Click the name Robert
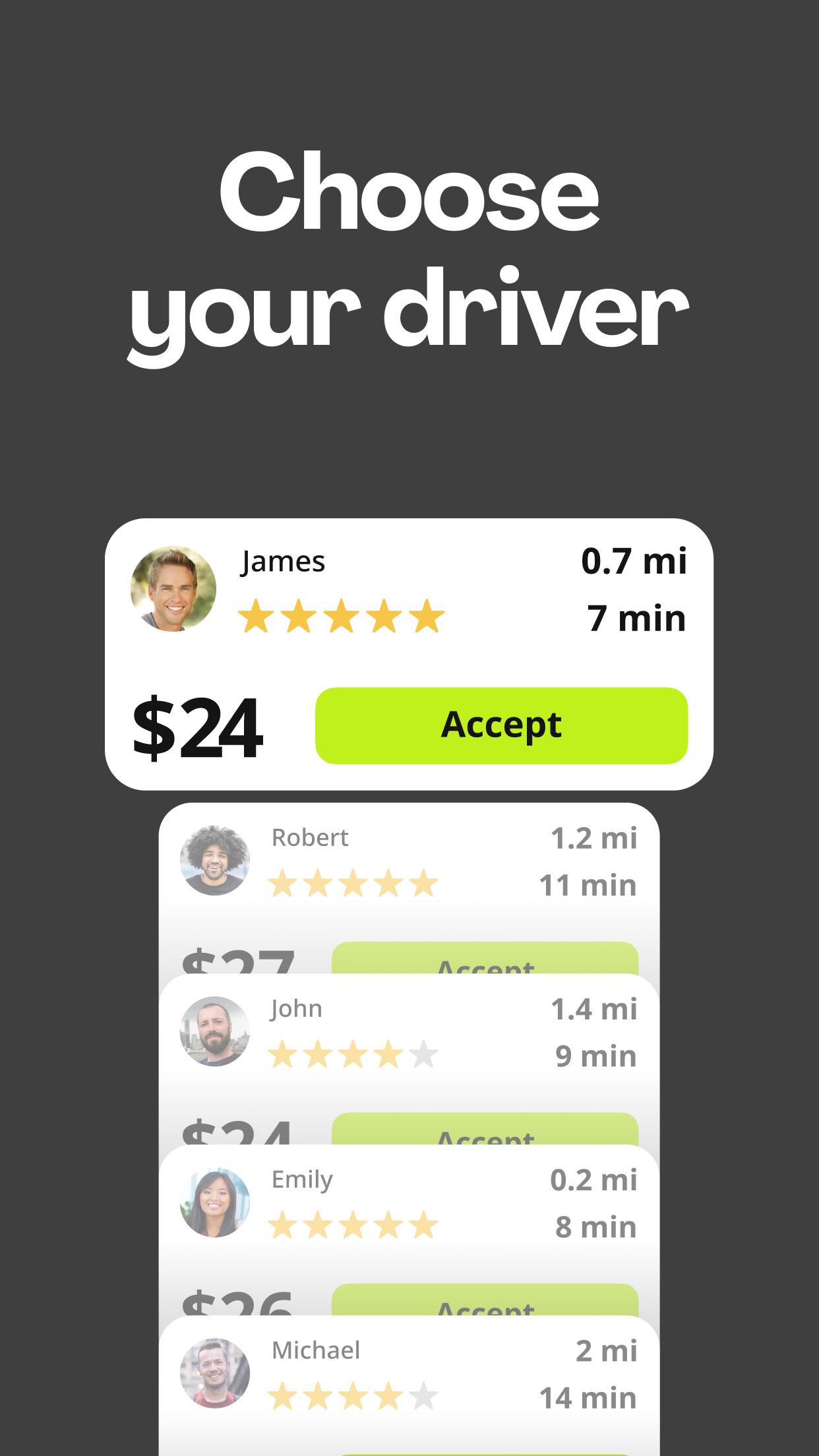 coord(309,837)
